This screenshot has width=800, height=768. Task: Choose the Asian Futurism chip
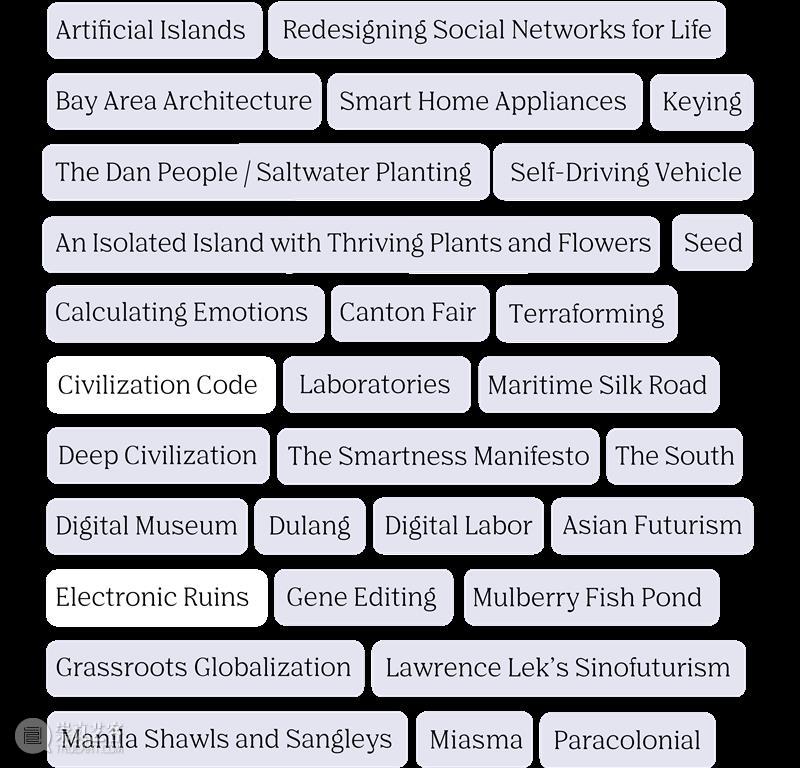coord(652,526)
